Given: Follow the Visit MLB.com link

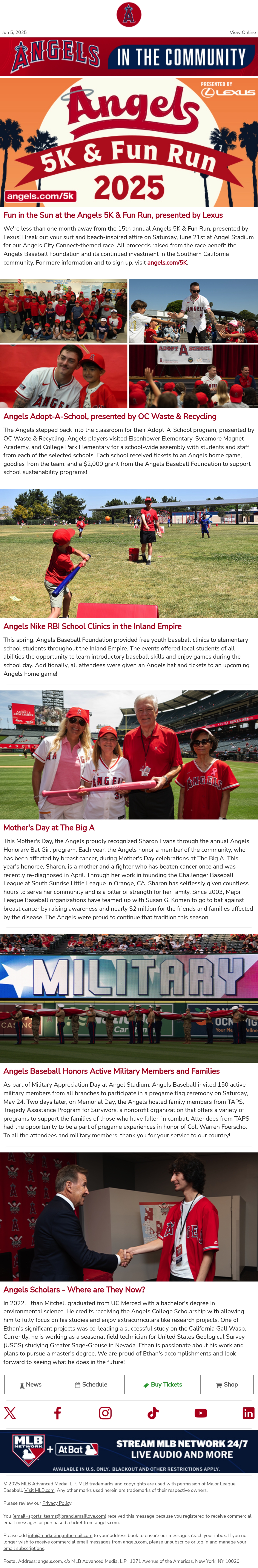Looking at the screenshot, I should point(40,1490).
